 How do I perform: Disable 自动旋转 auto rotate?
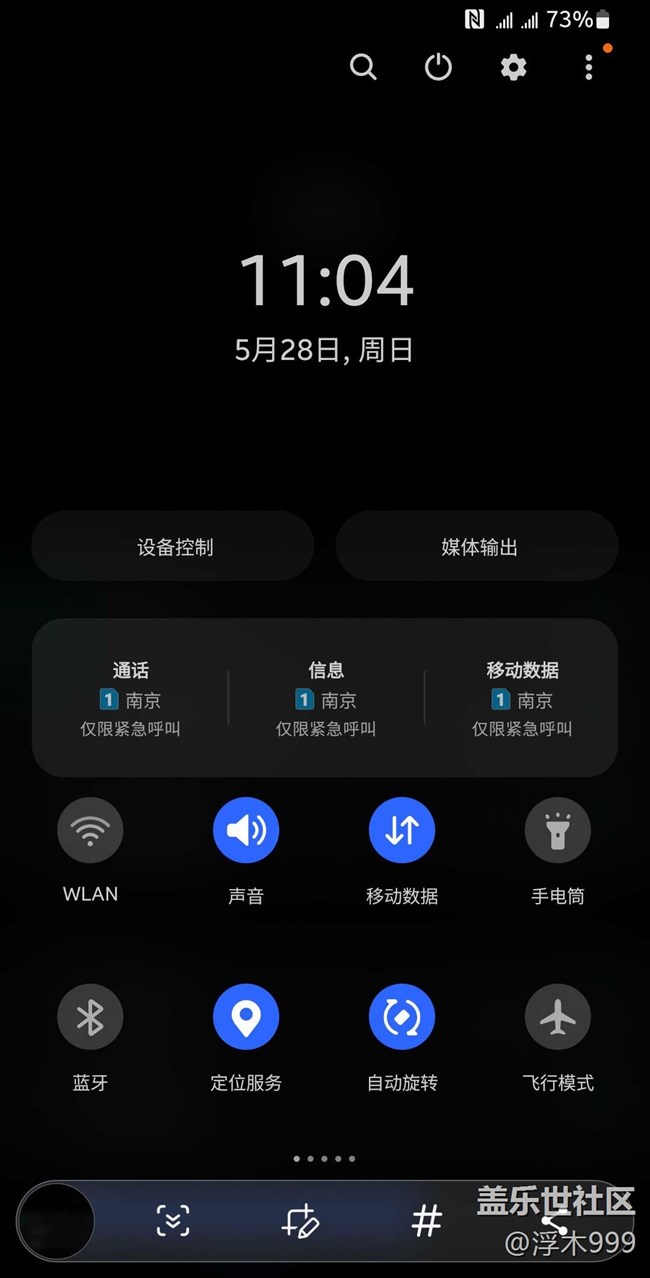click(402, 1017)
